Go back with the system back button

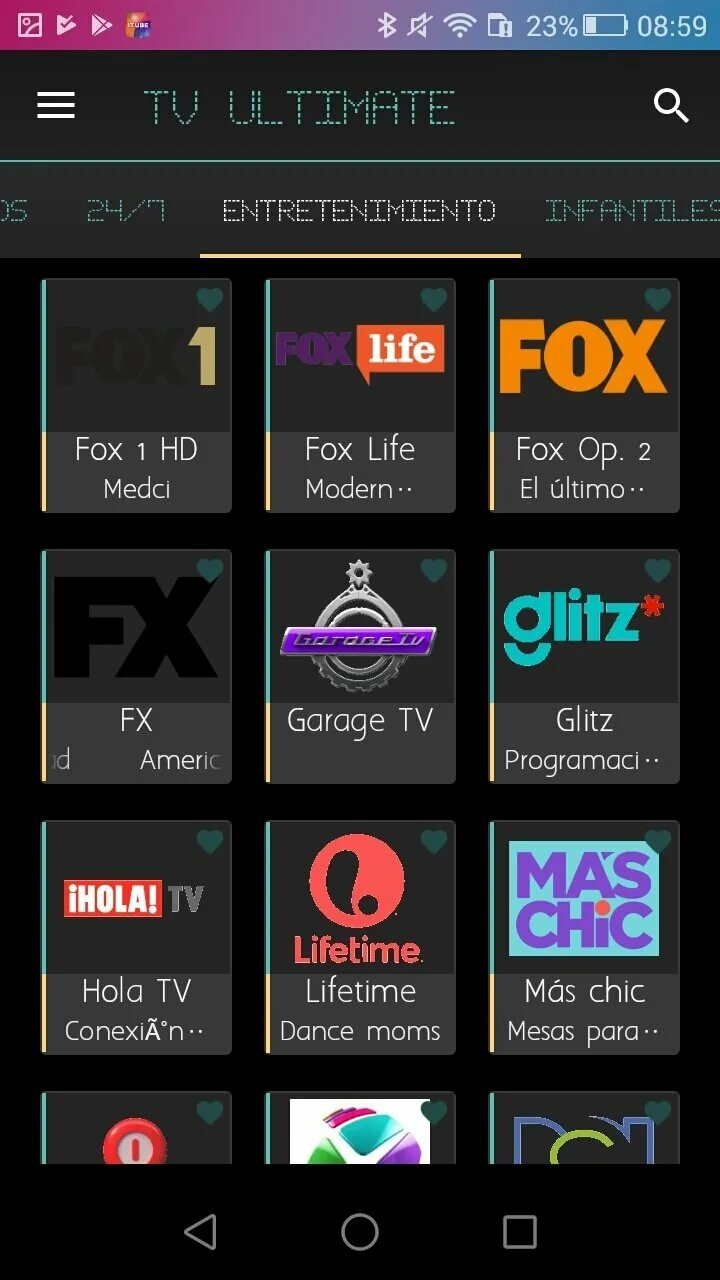tap(200, 1232)
